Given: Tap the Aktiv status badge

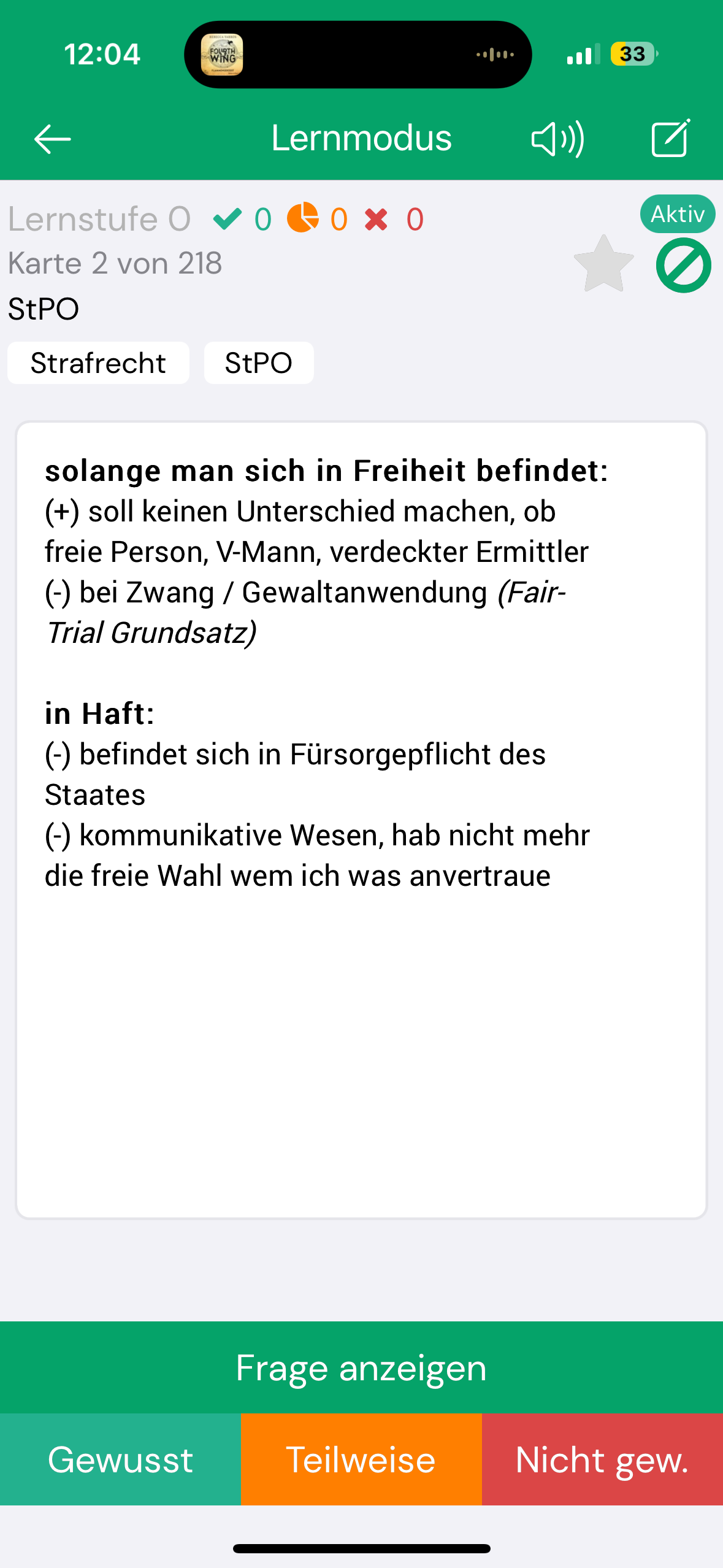Looking at the screenshot, I should pos(677,214).
